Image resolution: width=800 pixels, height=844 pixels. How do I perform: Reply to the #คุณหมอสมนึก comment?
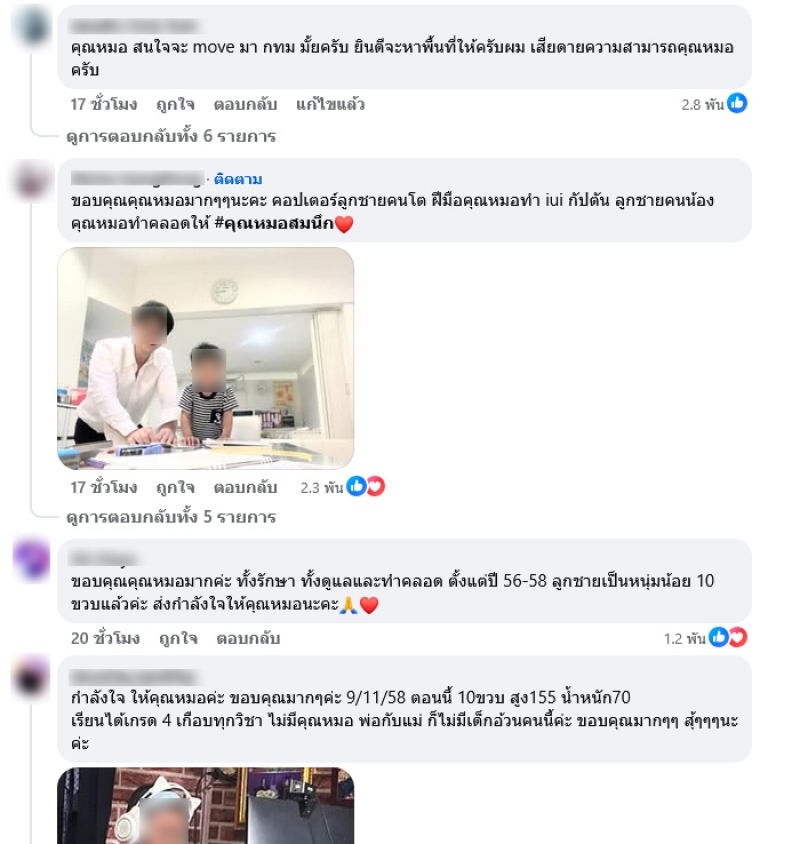coord(245,488)
